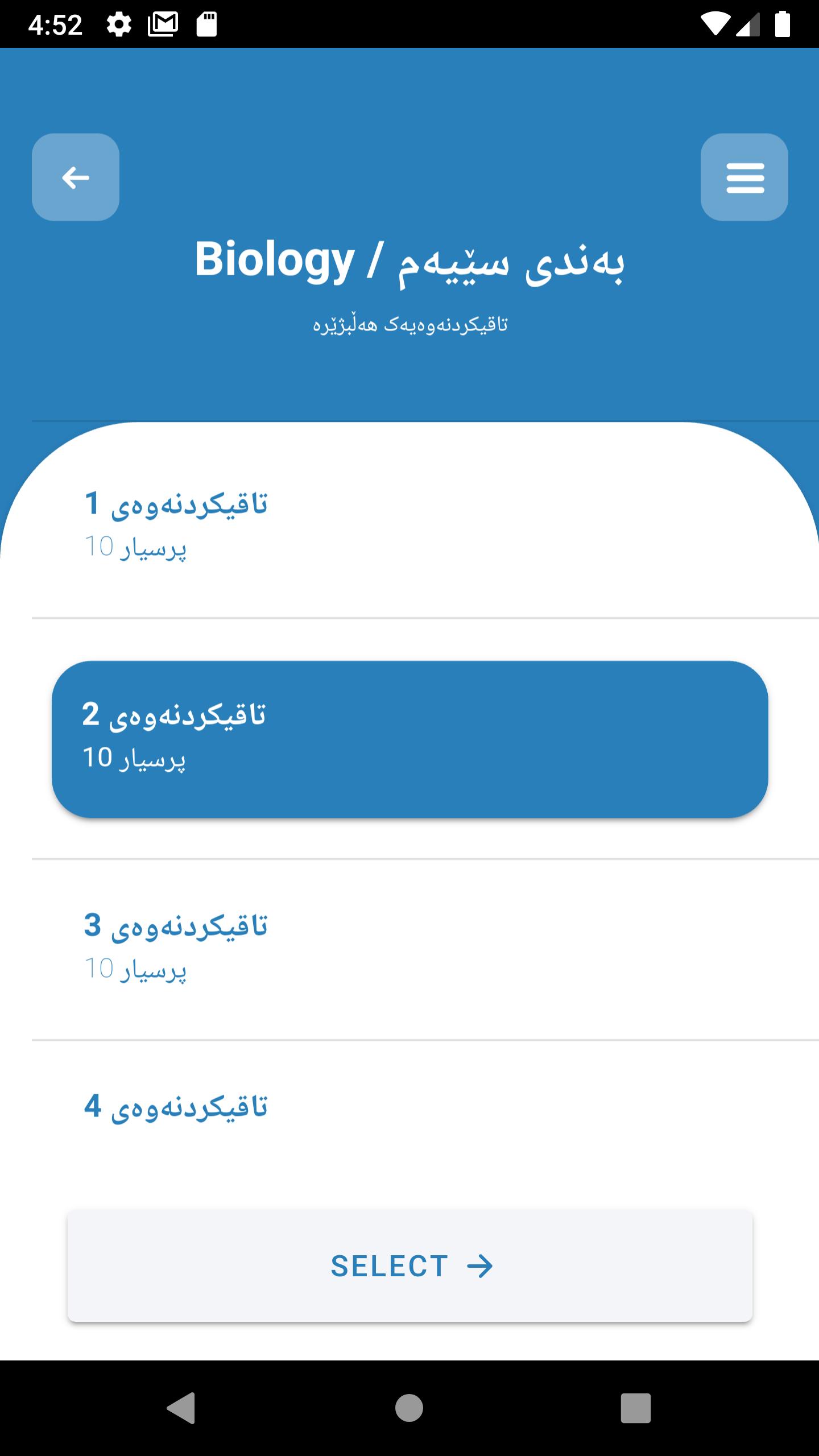Open the system recent apps view

635,1408
